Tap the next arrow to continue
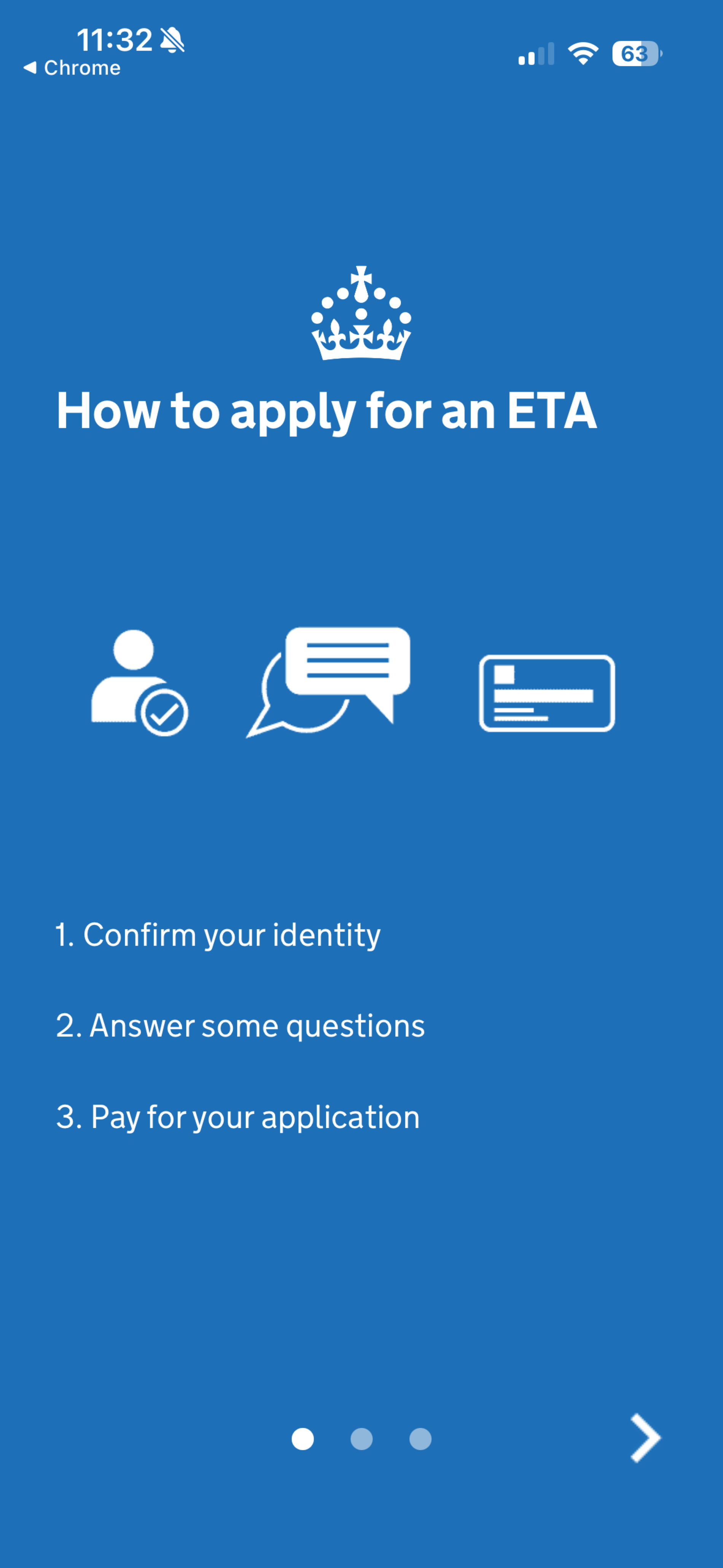The height and width of the screenshot is (1568, 723). pyautogui.click(x=645, y=1438)
